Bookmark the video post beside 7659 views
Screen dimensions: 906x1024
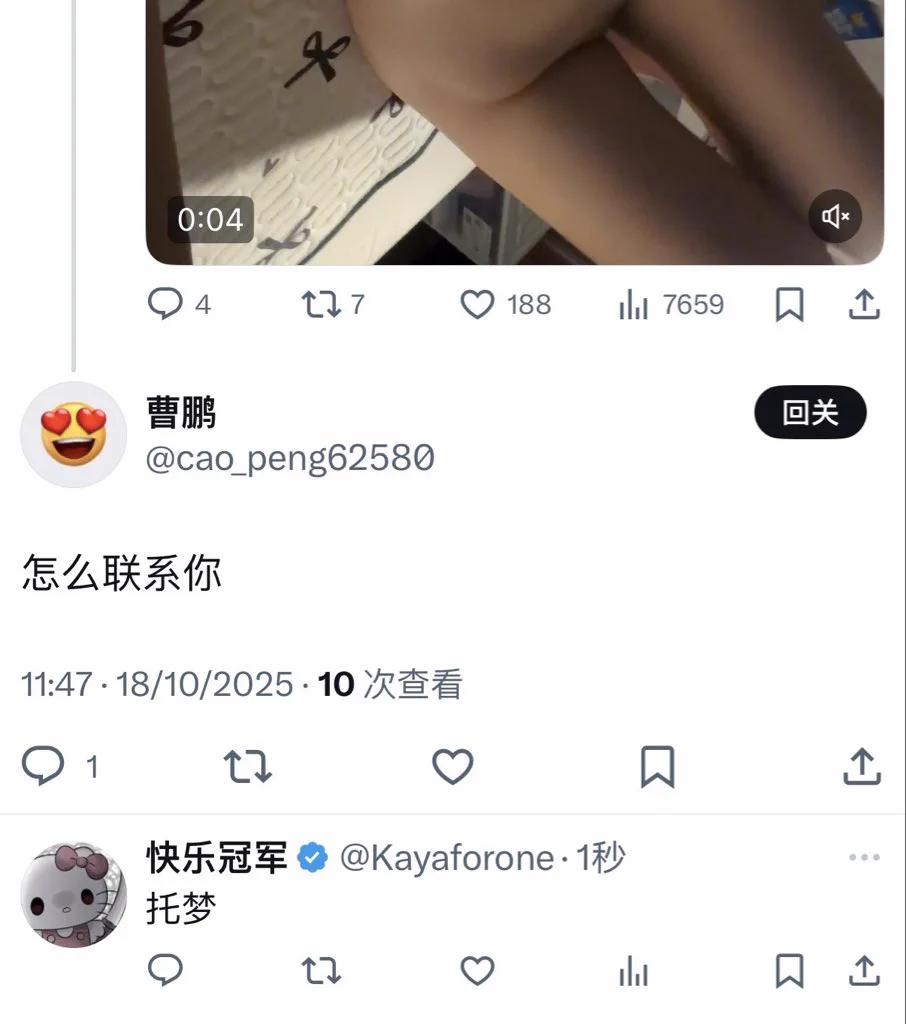[x=789, y=304]
